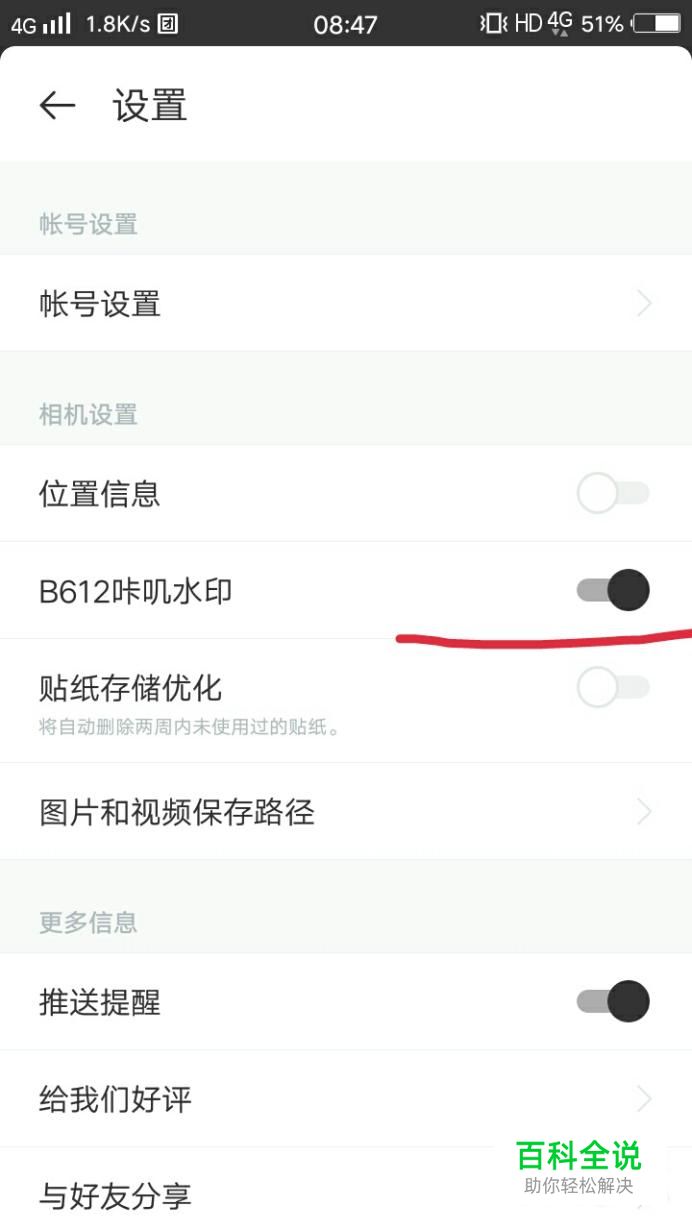This screenshot has height=1230, width=692.
Task: Disable the 推送提醒 push notification switch
Action: click(x=613, y=1001)
